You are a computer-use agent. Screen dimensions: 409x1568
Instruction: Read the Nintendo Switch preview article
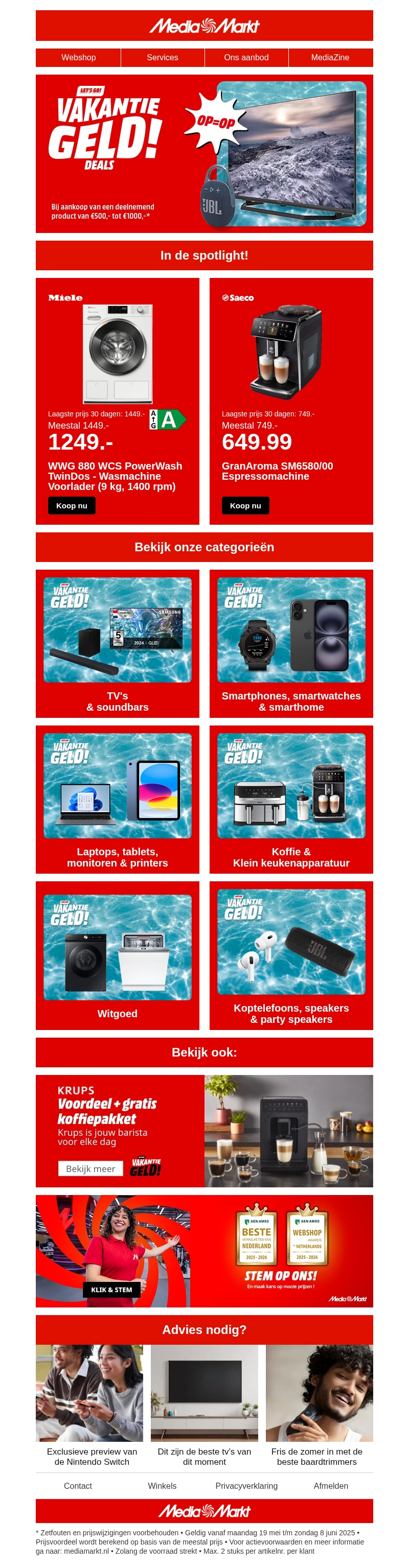point(92,1456)
